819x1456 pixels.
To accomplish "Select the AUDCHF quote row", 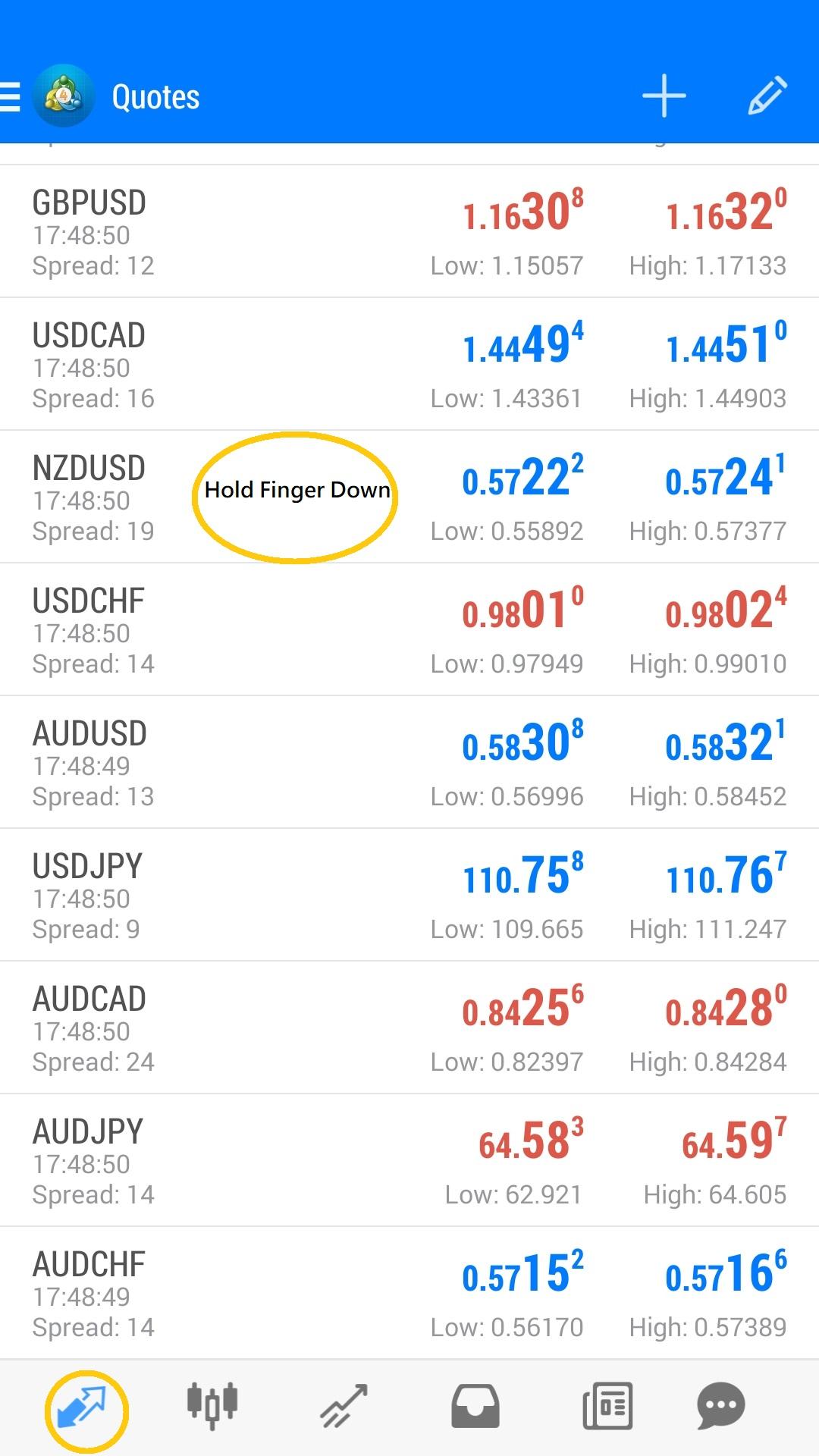I will (409, 1293).
